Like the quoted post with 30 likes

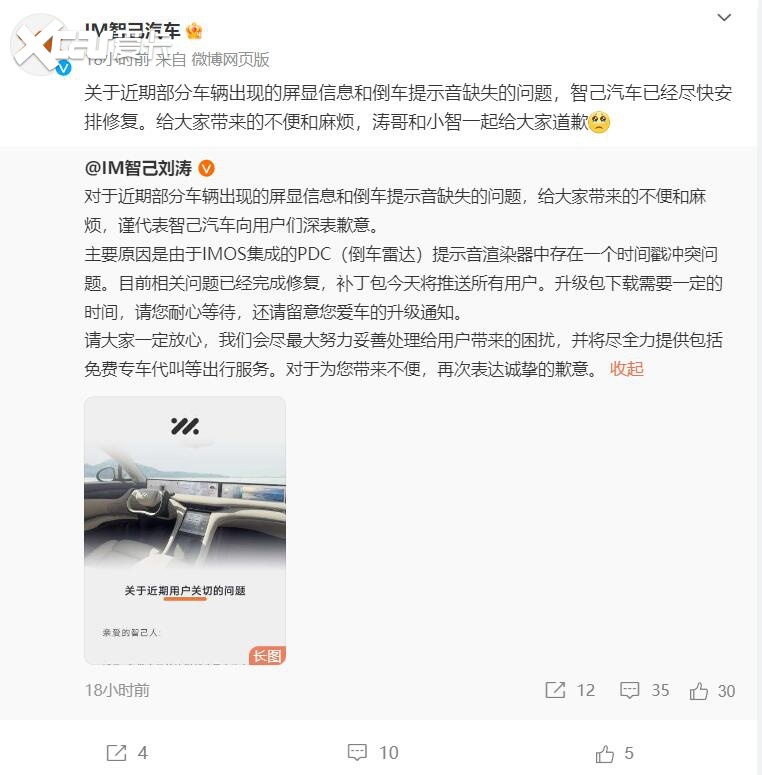712,690
